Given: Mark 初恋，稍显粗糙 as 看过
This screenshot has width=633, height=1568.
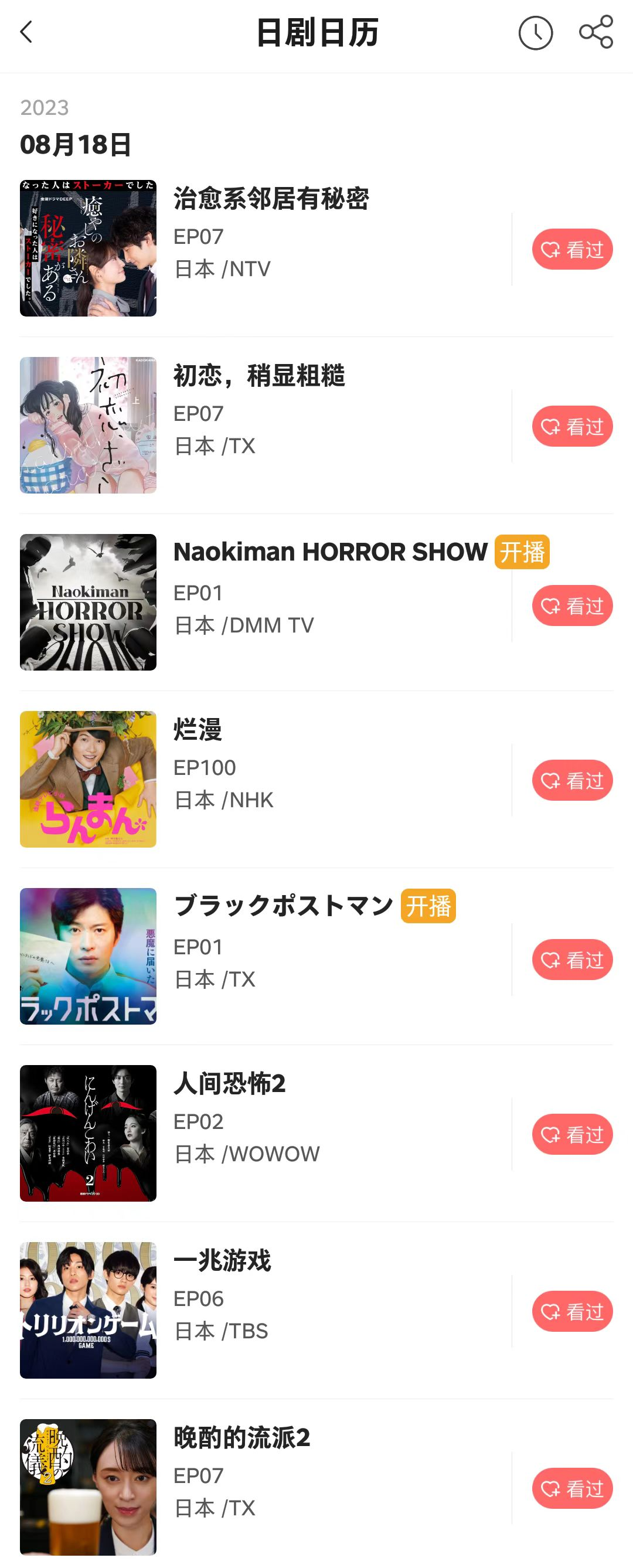Looking at the screenshot, I should (x=571, y=427).
